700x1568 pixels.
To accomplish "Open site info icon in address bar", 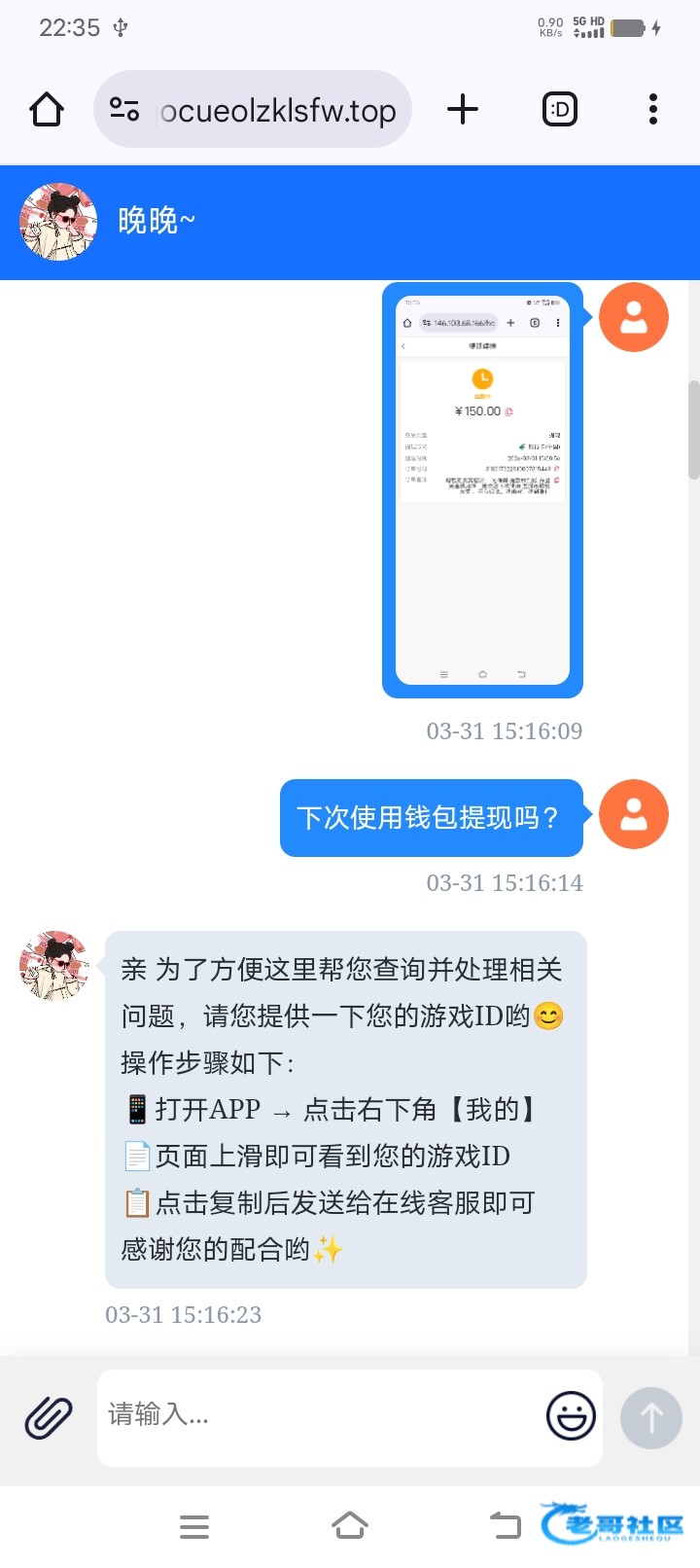I will (x=124, y=110).
